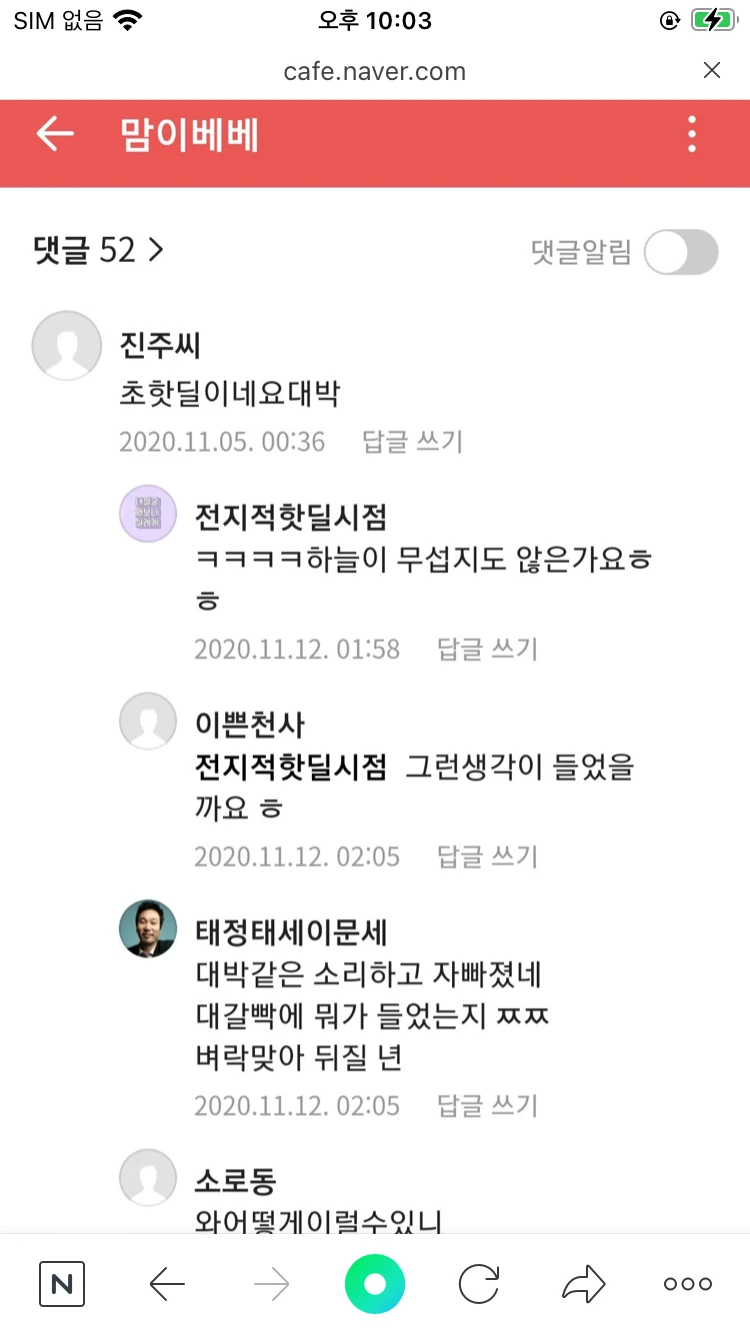Open the three-dot overflow menu
The height and width of the screenshot is (1334, 750).
point(691,134)
